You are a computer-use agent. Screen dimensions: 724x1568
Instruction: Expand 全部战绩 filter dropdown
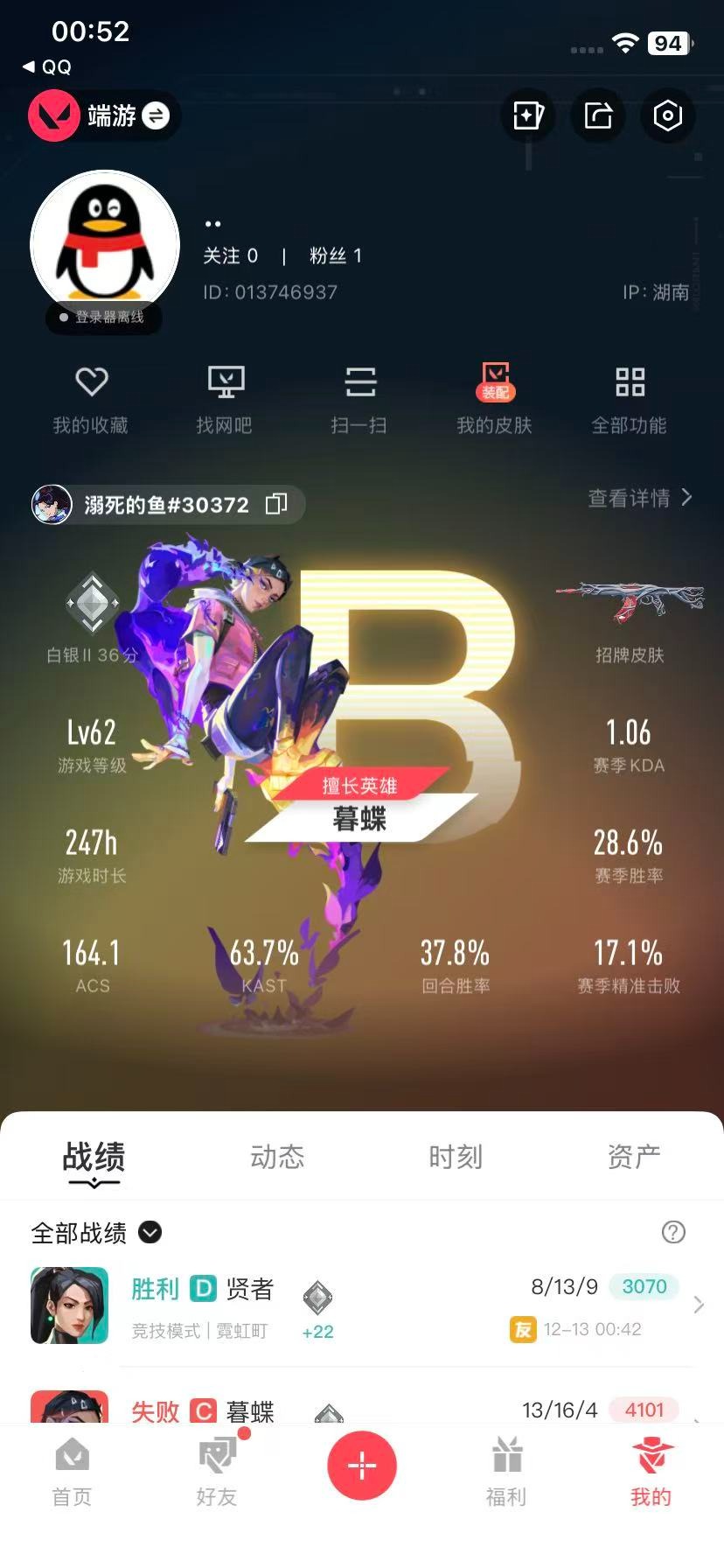150,1232
